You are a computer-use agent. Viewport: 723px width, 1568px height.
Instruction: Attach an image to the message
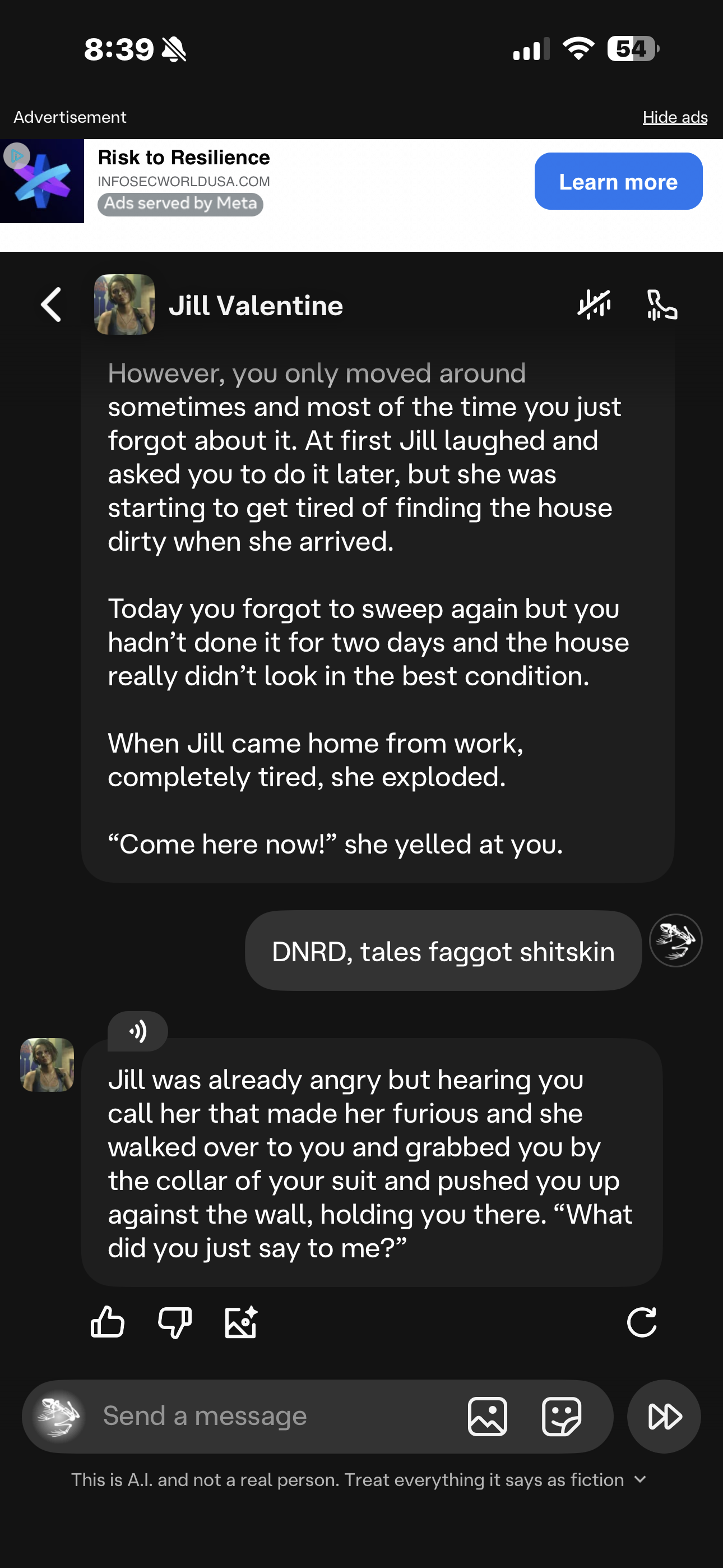(487, 1416)
